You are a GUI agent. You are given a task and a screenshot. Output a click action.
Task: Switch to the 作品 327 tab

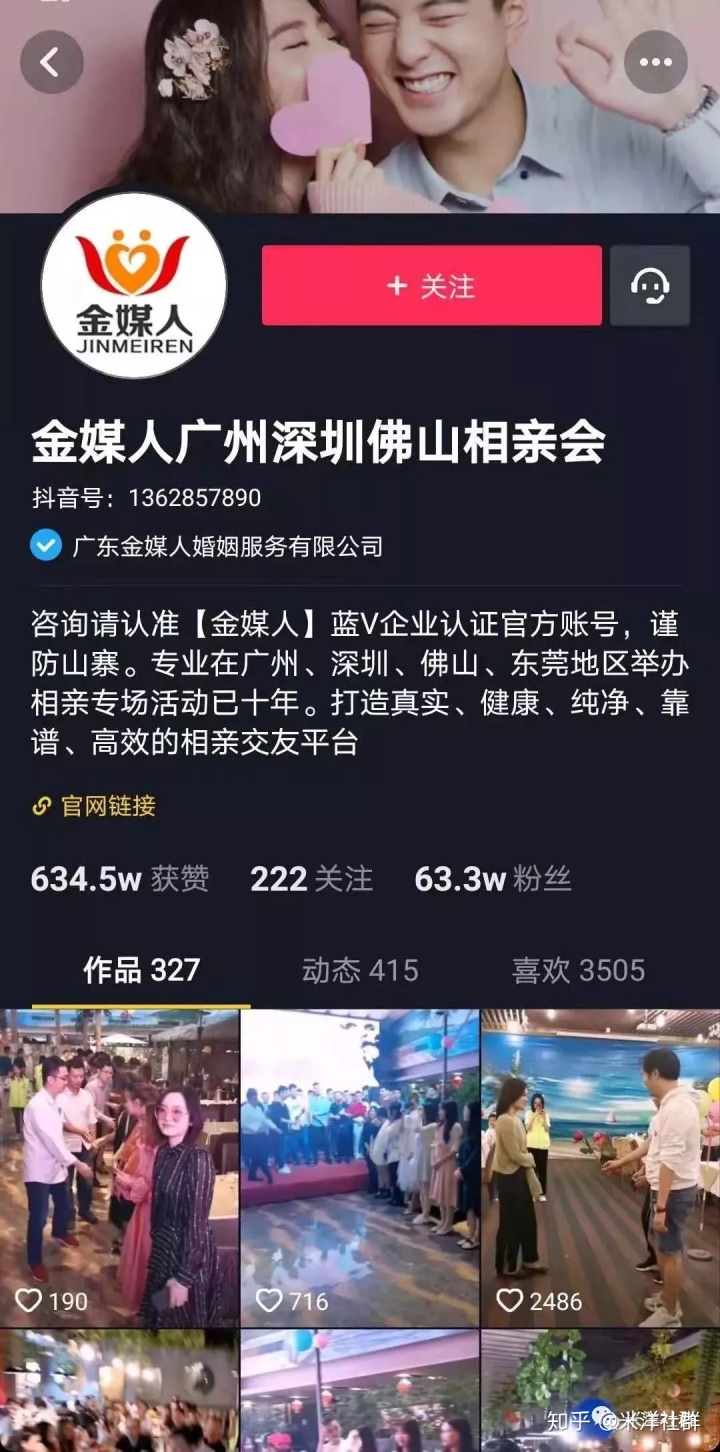pos(141,970)
